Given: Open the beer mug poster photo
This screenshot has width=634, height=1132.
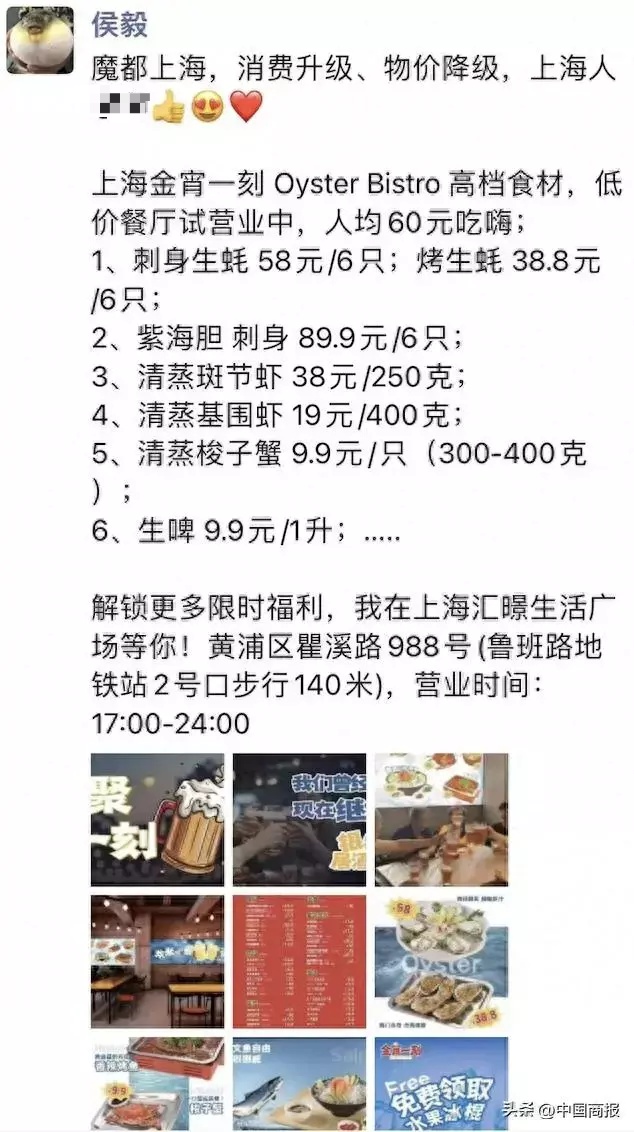Looking at the screenshot, I should click(157, 819).
